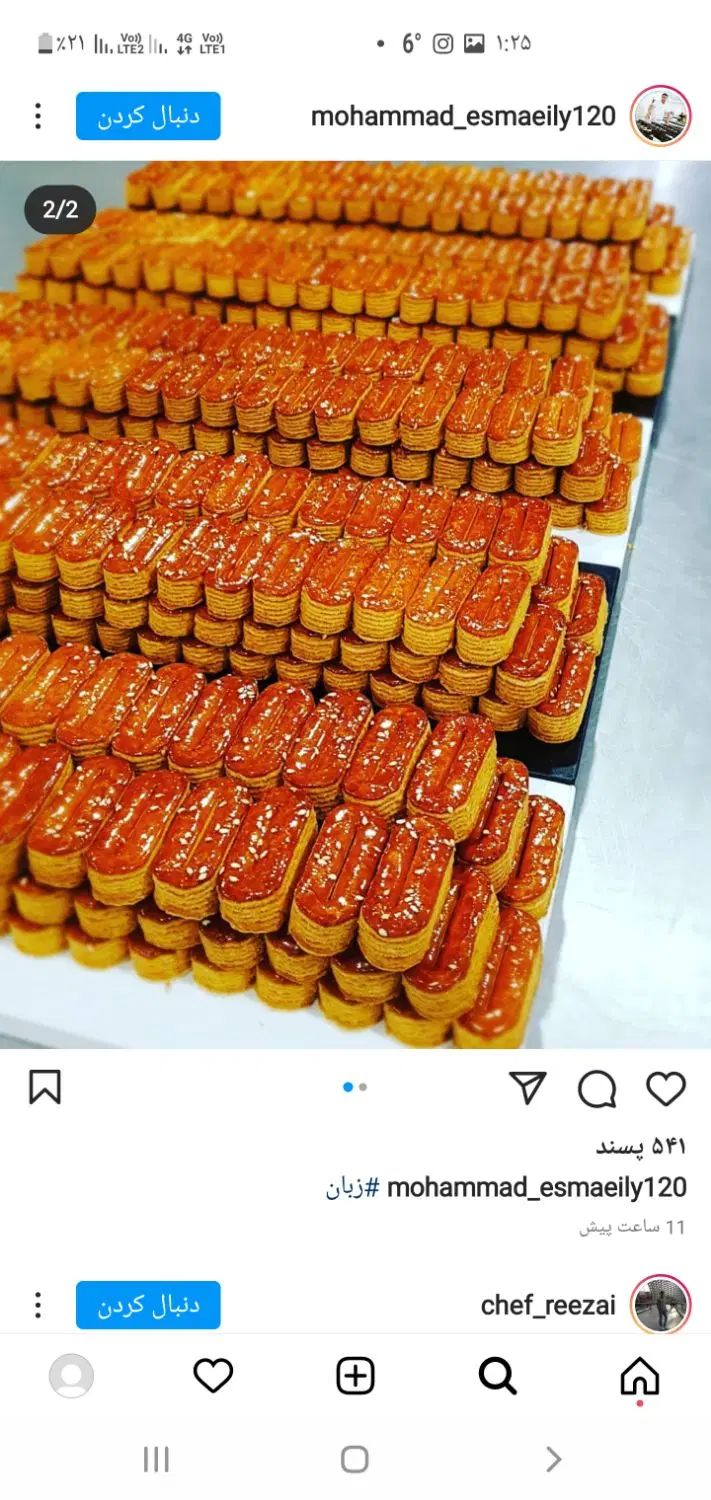This screenshot has width=711, height=1500.
Task: Open overflow menu of mohammad_esmaeily120's post
Action: (38, 116)
